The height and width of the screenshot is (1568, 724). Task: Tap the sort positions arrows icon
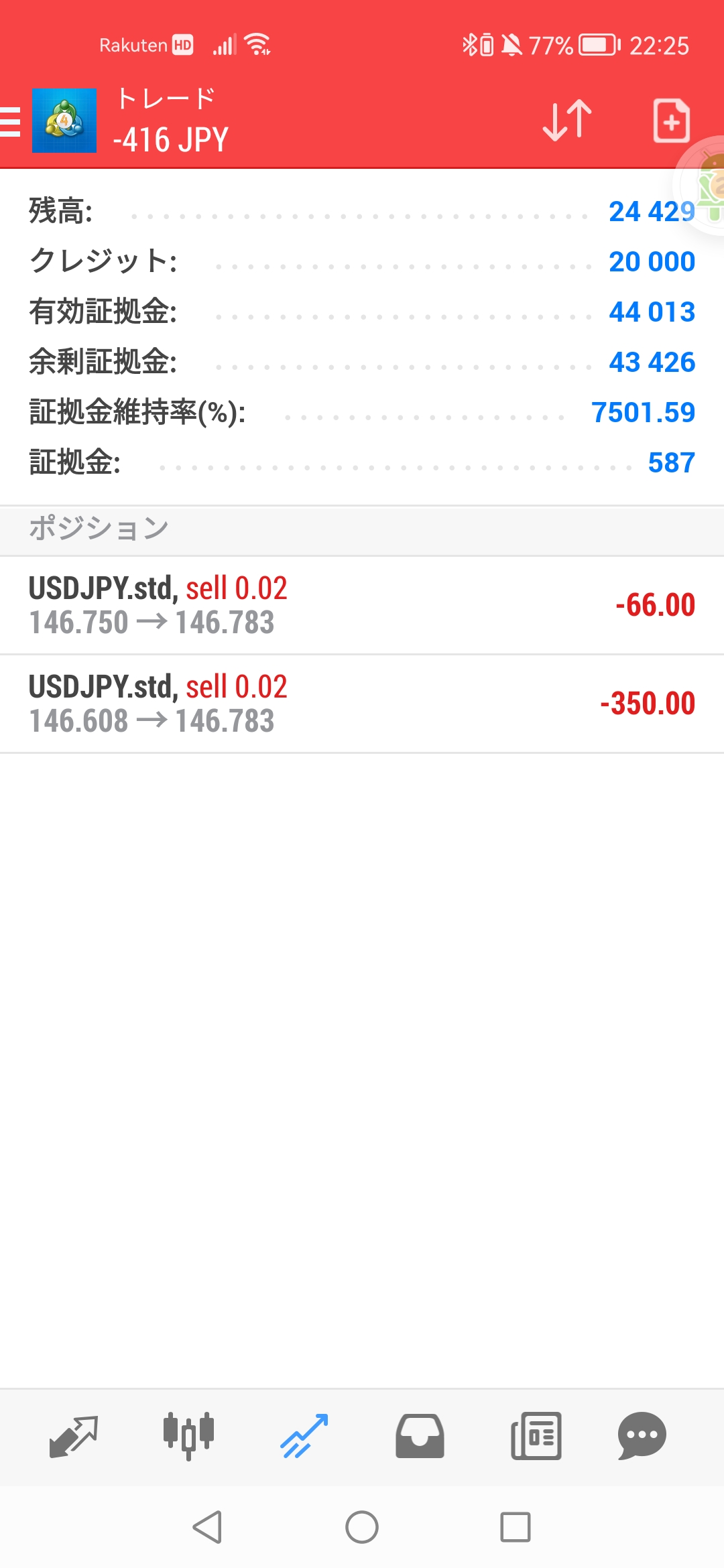coord(567,121)
